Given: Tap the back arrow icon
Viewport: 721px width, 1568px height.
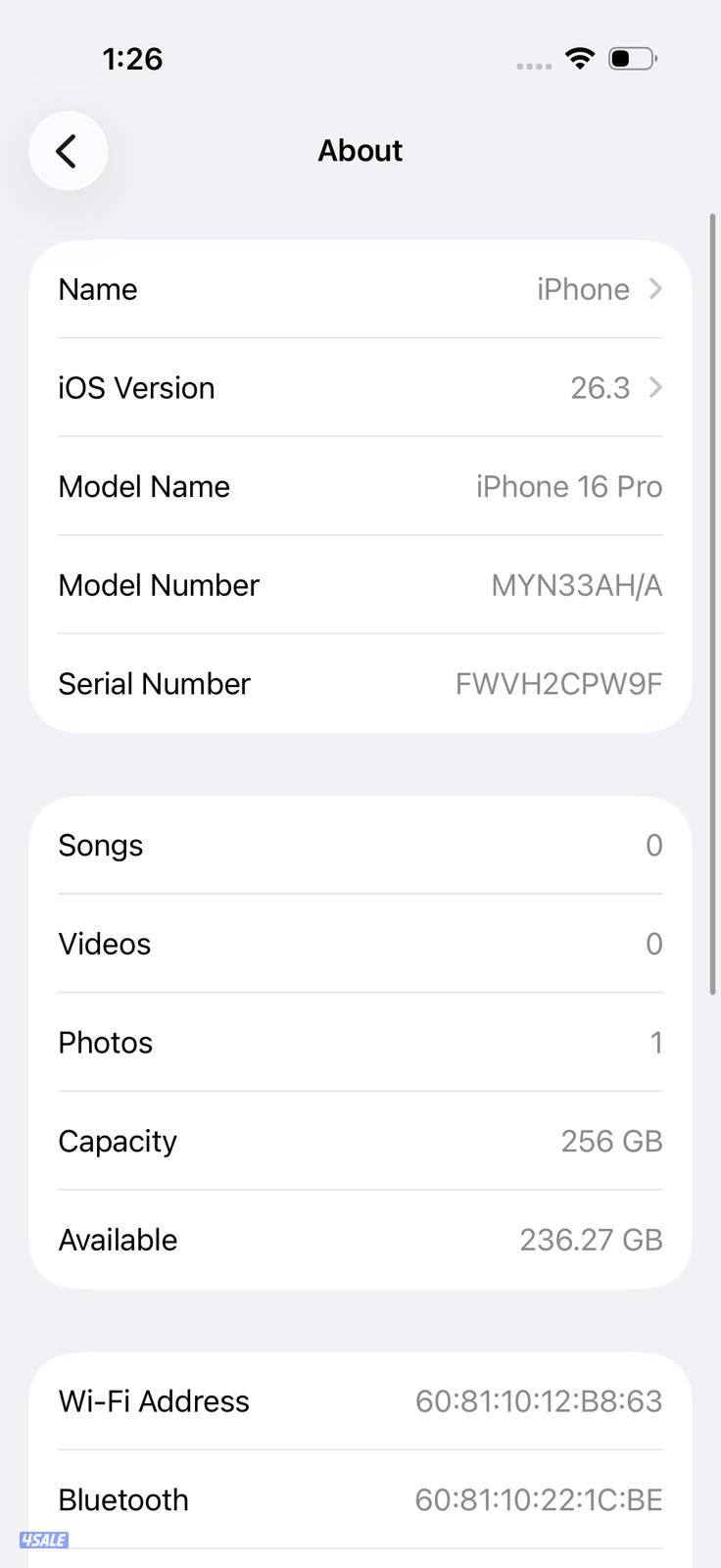Looking at the screenshot, I should coord(68,151).
